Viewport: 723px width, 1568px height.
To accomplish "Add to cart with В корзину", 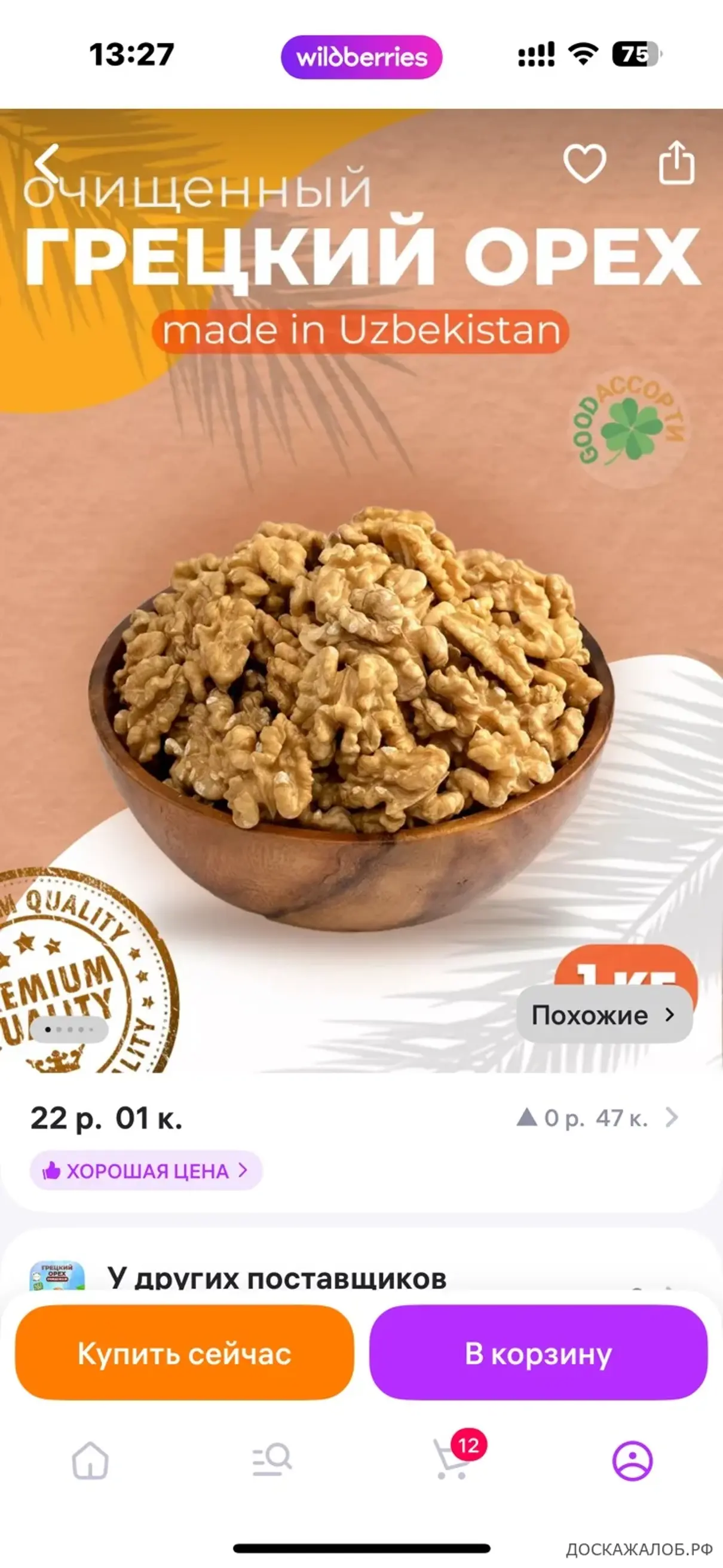I will (x=538, y=1353).
